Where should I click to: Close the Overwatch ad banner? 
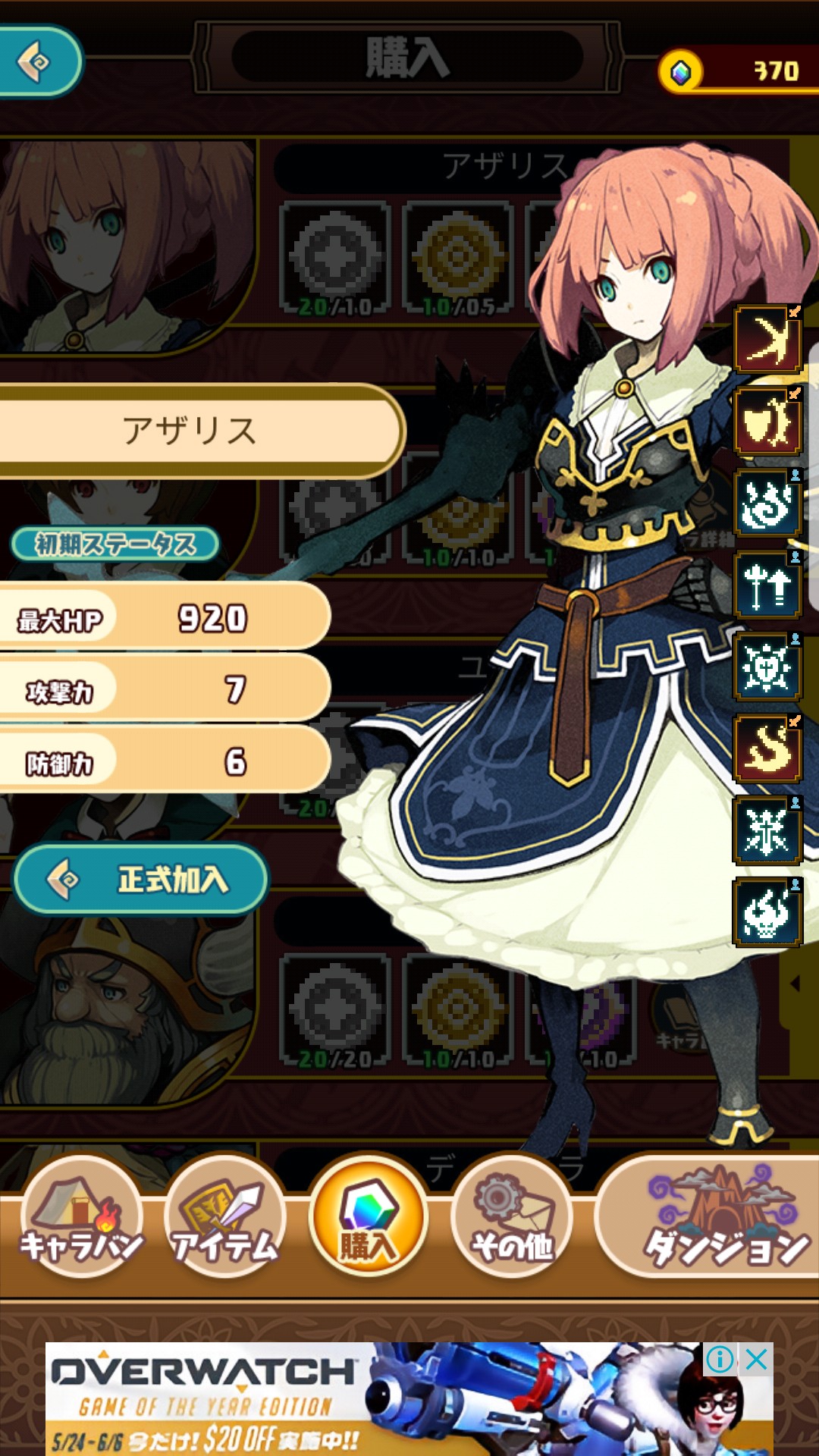tap(756, 1360)
